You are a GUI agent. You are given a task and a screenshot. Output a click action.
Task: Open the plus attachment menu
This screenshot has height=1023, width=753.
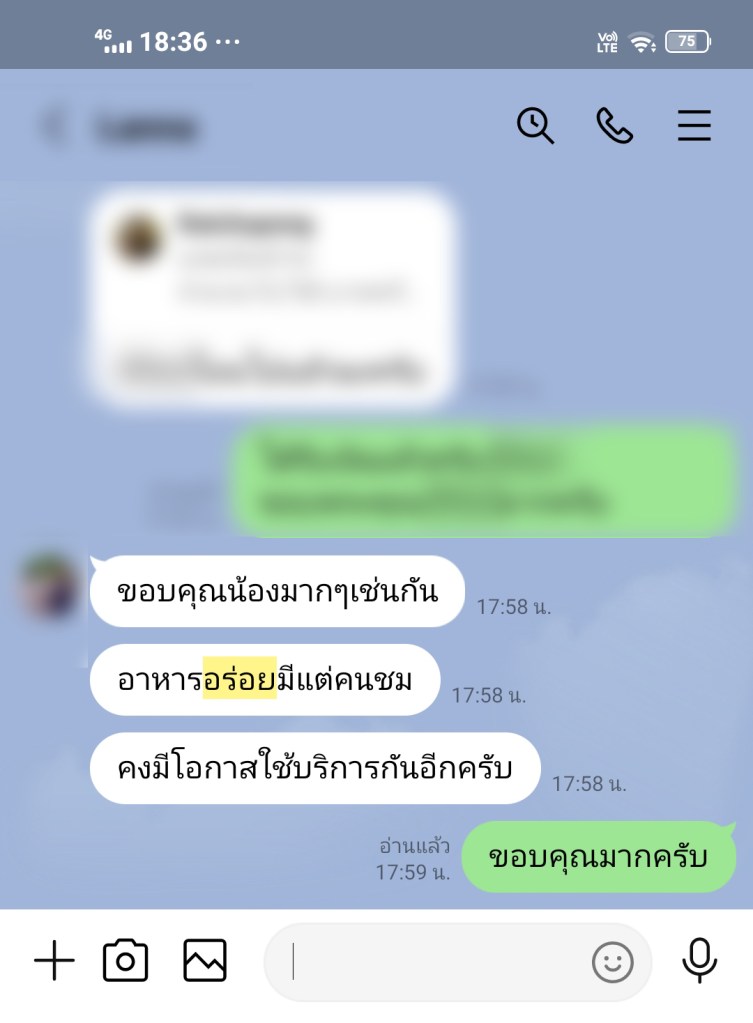click(54, 961)
